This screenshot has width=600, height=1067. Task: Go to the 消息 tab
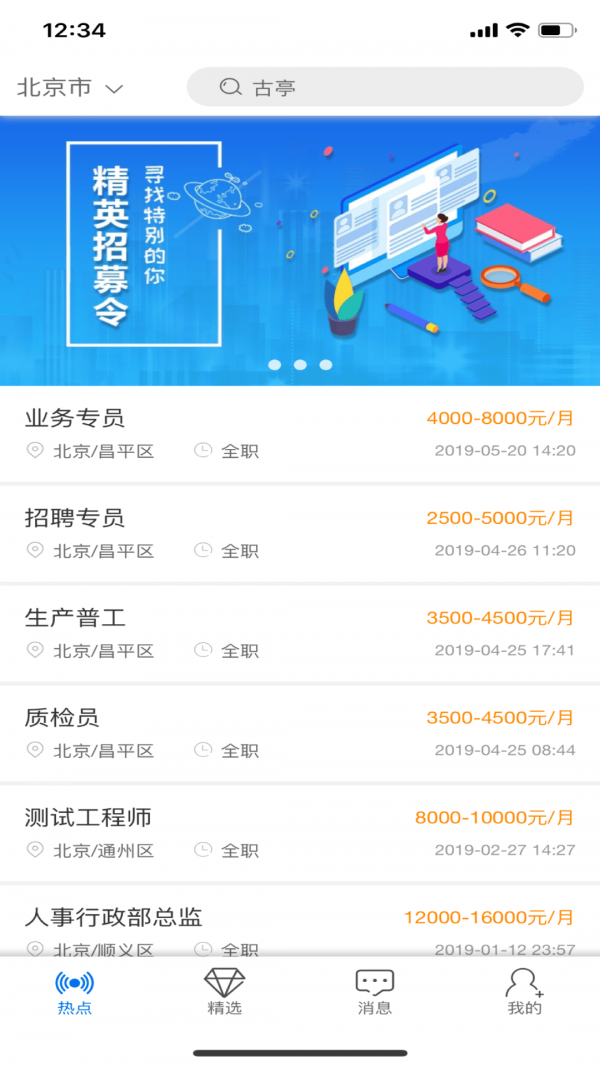point(375,992)
